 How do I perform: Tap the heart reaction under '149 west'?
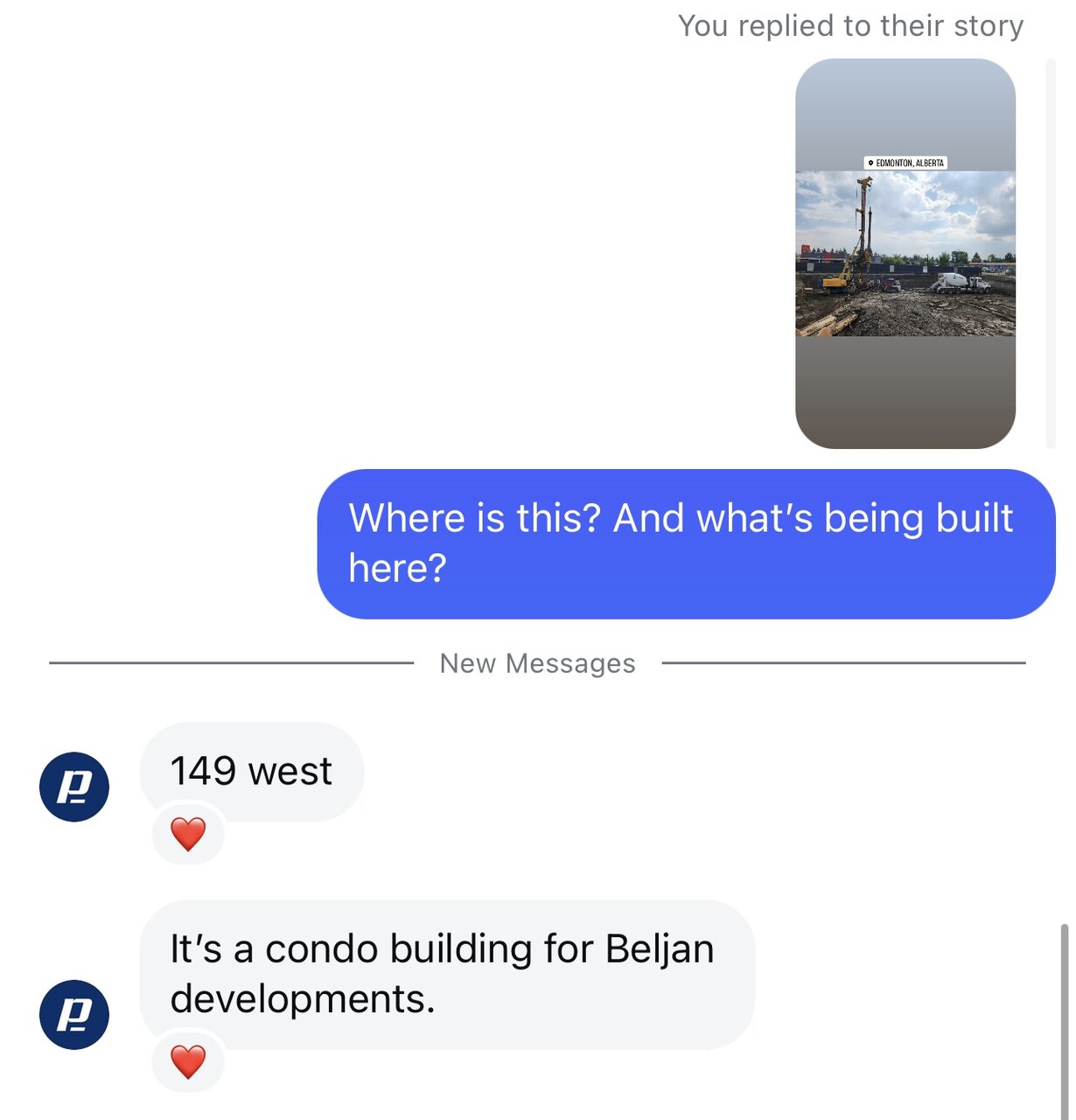(x=188, y=834)
